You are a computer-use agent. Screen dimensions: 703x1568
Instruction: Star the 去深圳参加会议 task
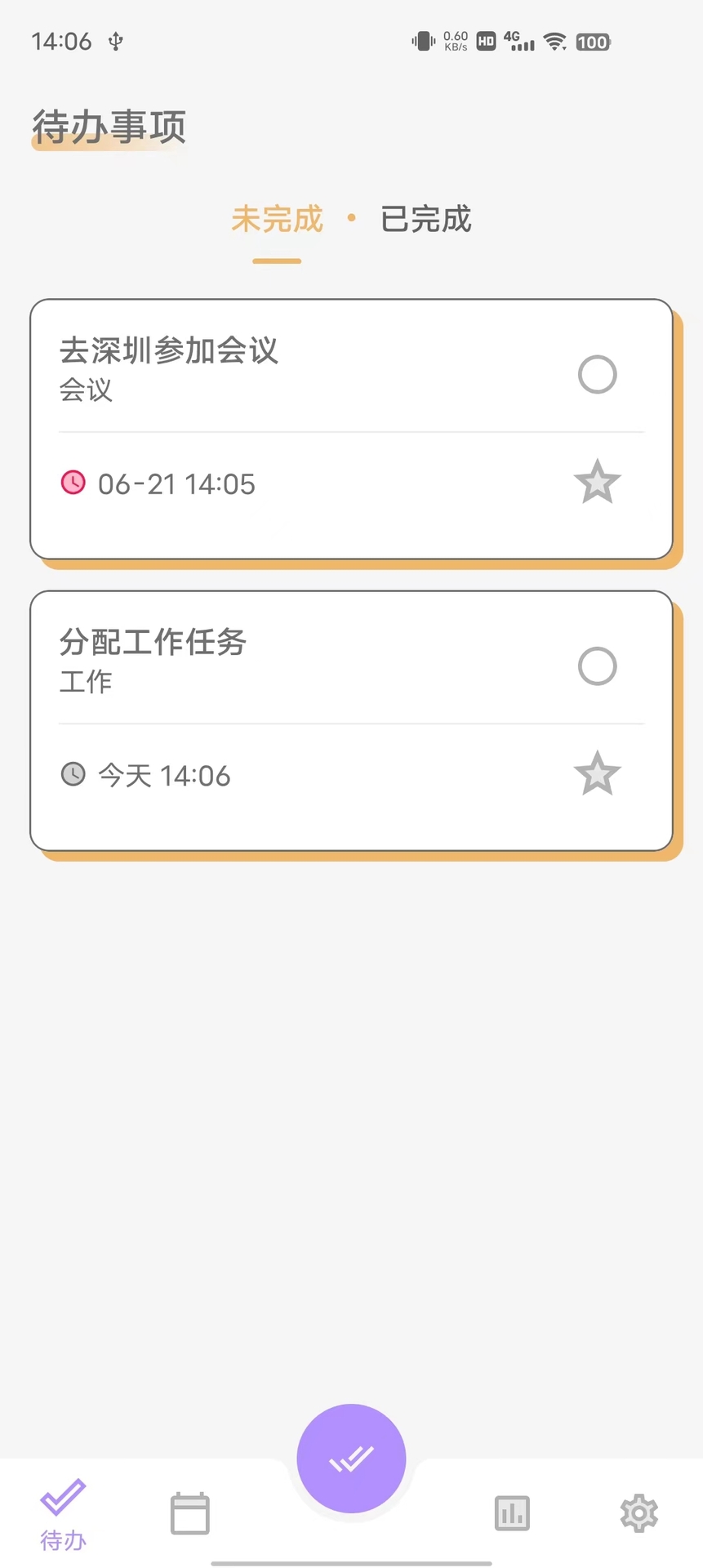click(x=597, y=482)
